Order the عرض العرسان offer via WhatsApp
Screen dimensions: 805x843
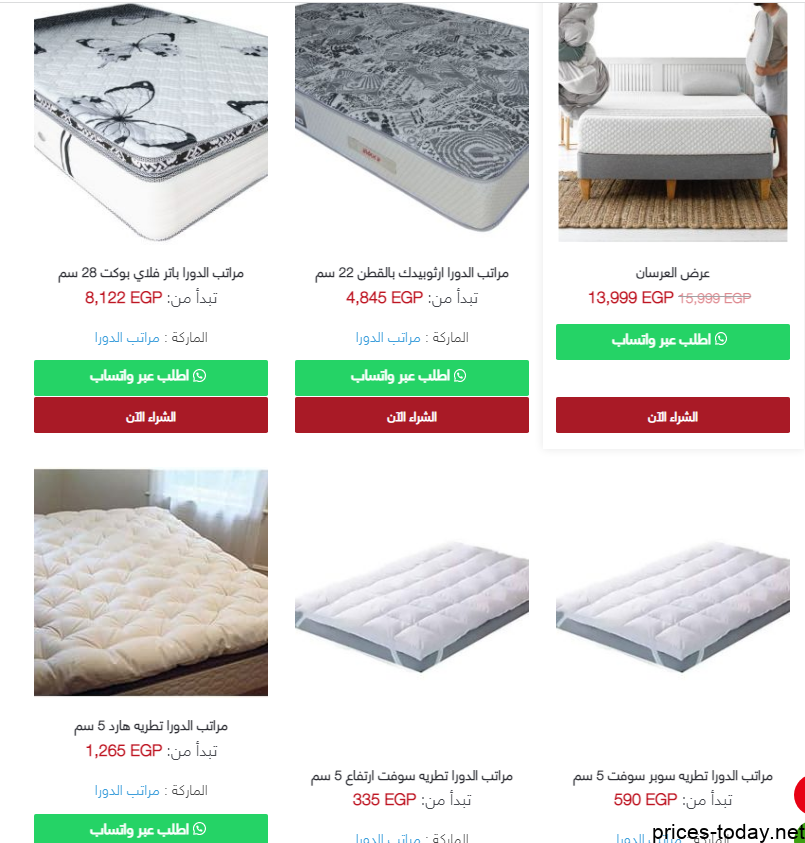[x=672, y=341]
